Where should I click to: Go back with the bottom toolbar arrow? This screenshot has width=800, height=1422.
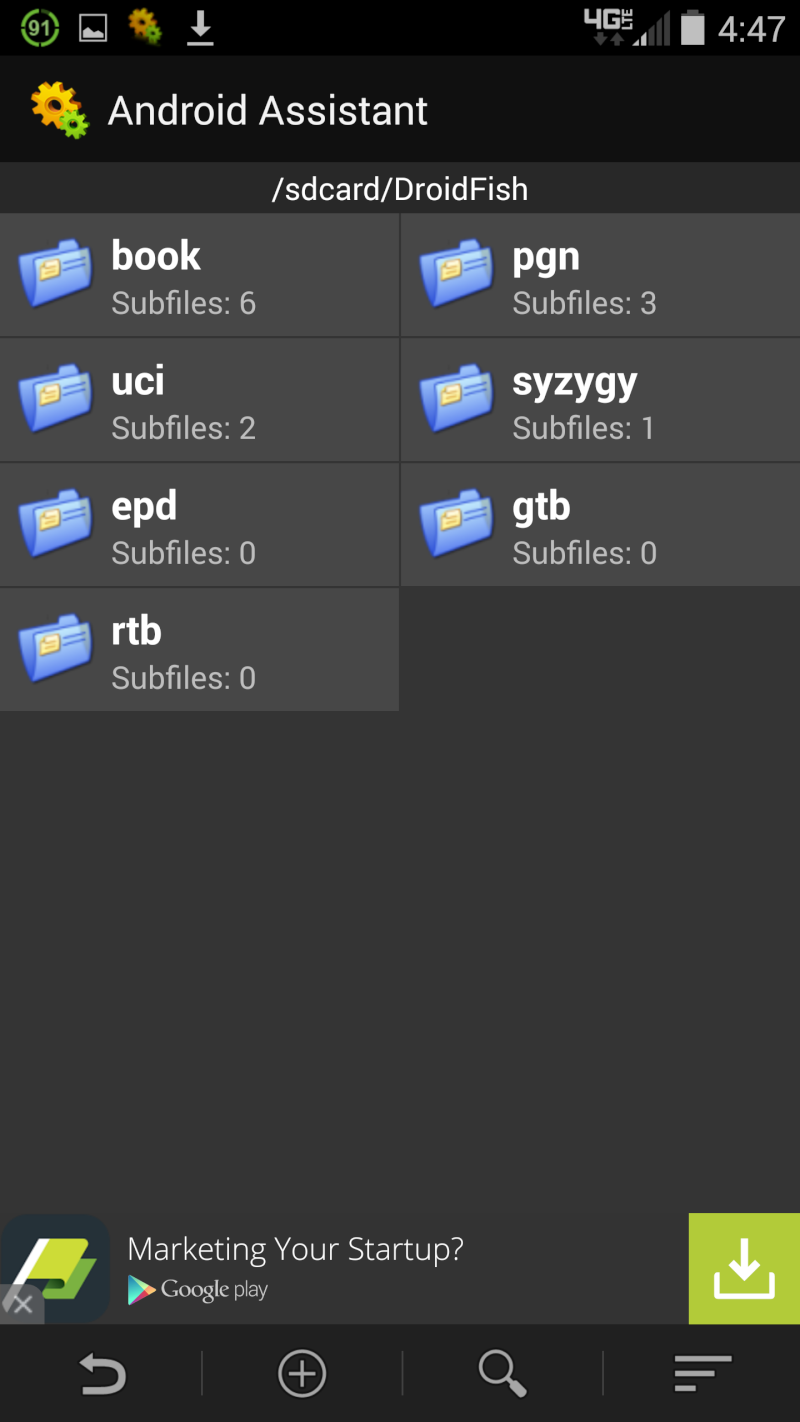coord(102,1373)
